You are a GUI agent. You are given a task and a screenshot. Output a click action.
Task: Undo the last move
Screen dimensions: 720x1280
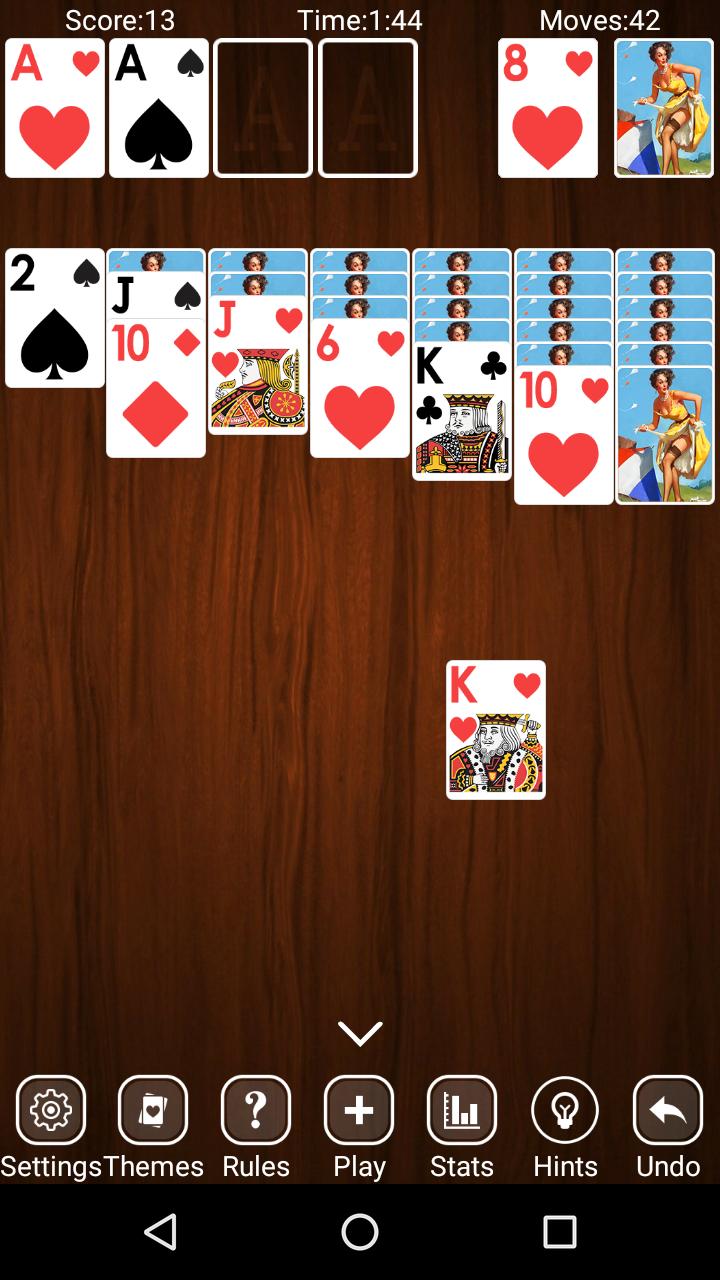(x=668, y=1110)
